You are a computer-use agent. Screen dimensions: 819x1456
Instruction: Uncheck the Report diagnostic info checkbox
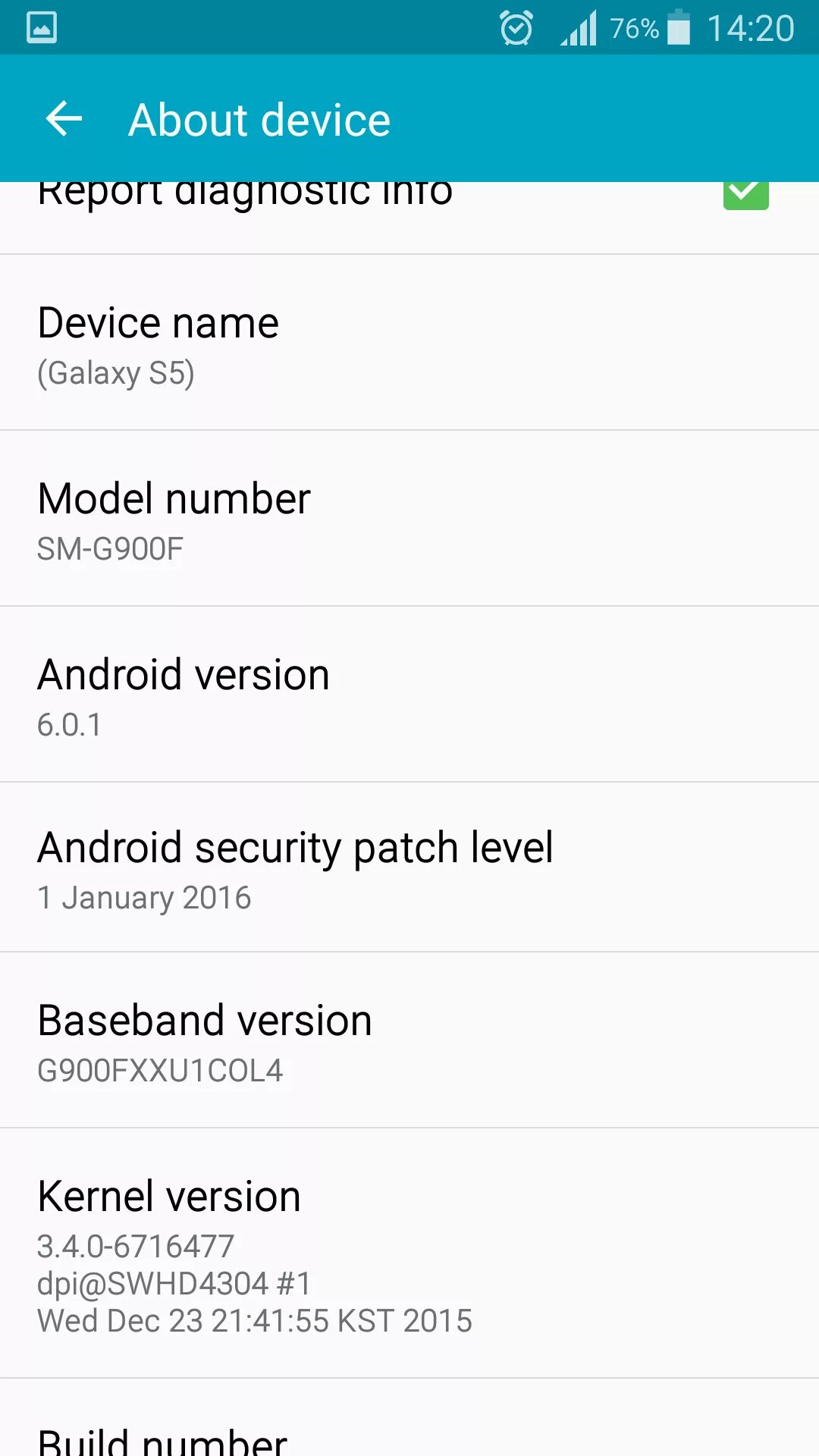745,195
